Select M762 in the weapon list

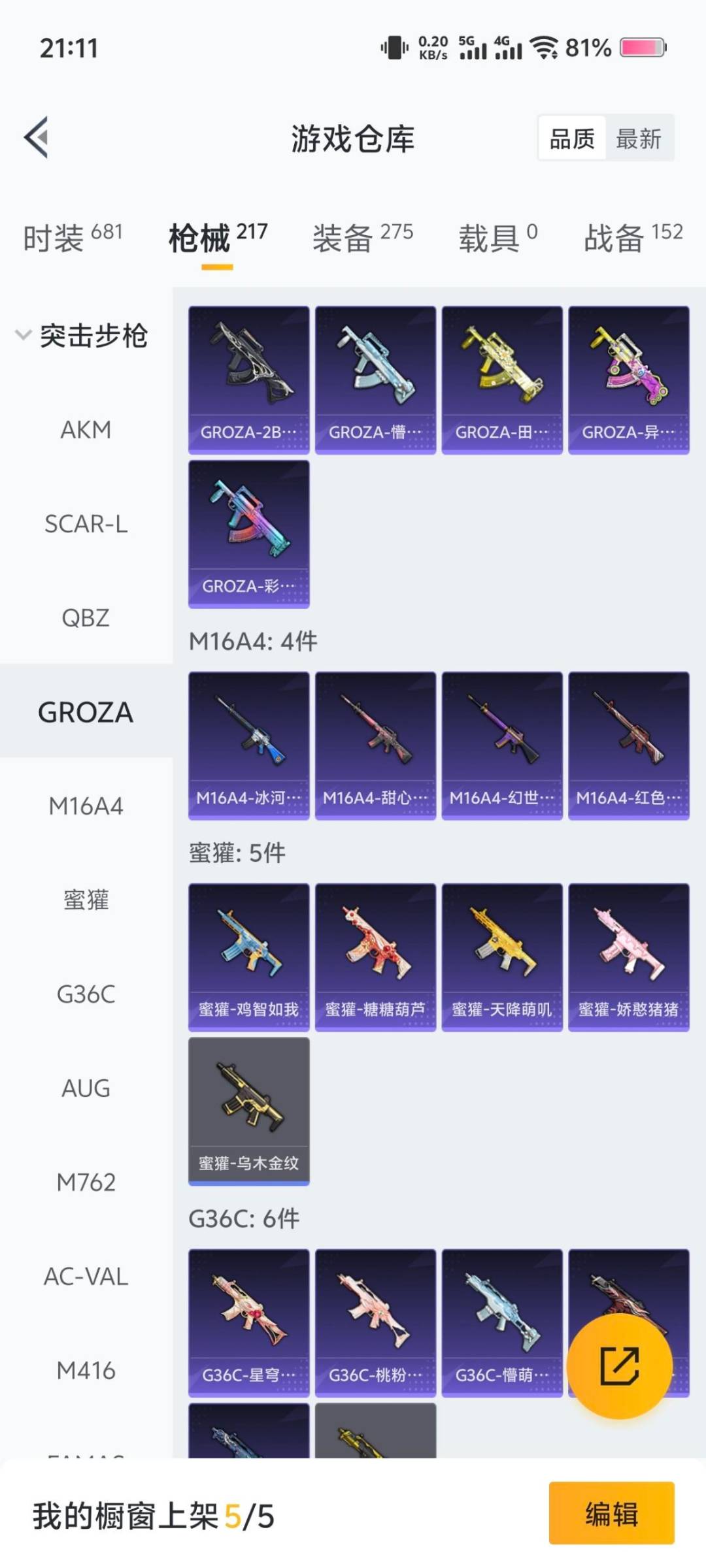click(x=86, y=1183)
